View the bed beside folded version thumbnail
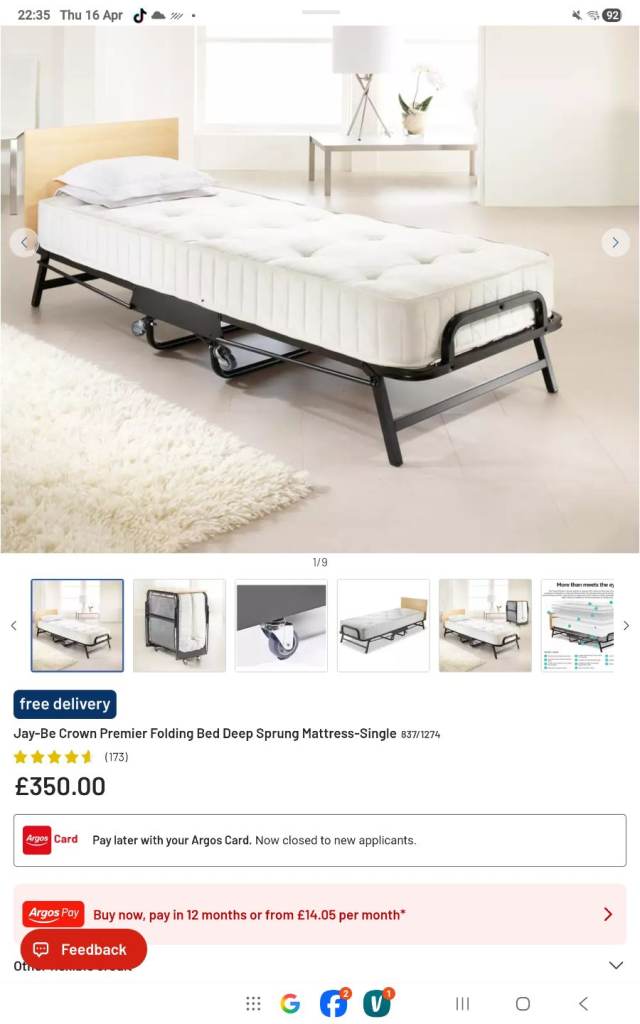Image resolution: width=640 pixels, height=1024 pixels. pos(485,625)
